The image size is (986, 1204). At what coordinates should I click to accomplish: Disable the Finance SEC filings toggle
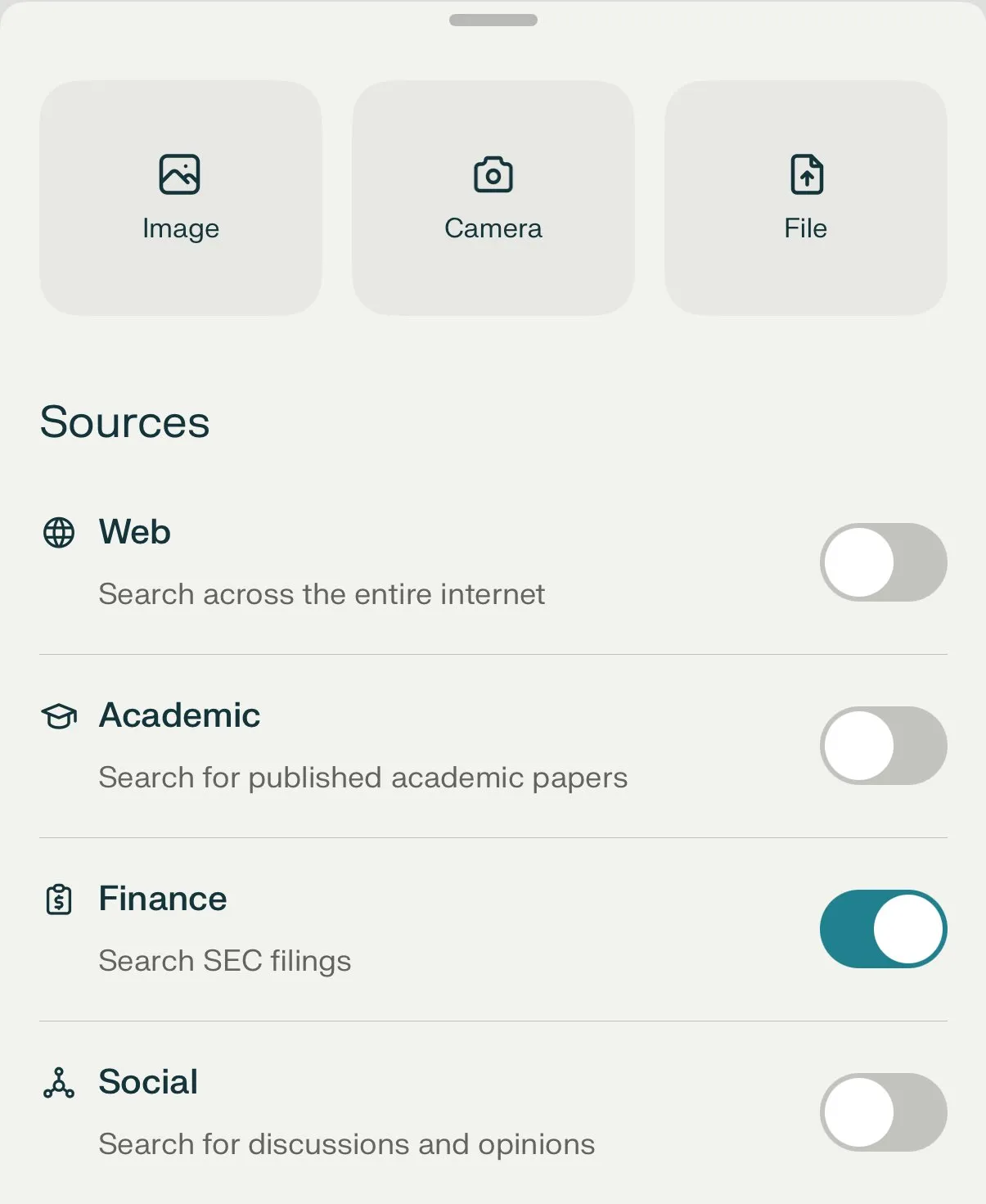[883, 929]
